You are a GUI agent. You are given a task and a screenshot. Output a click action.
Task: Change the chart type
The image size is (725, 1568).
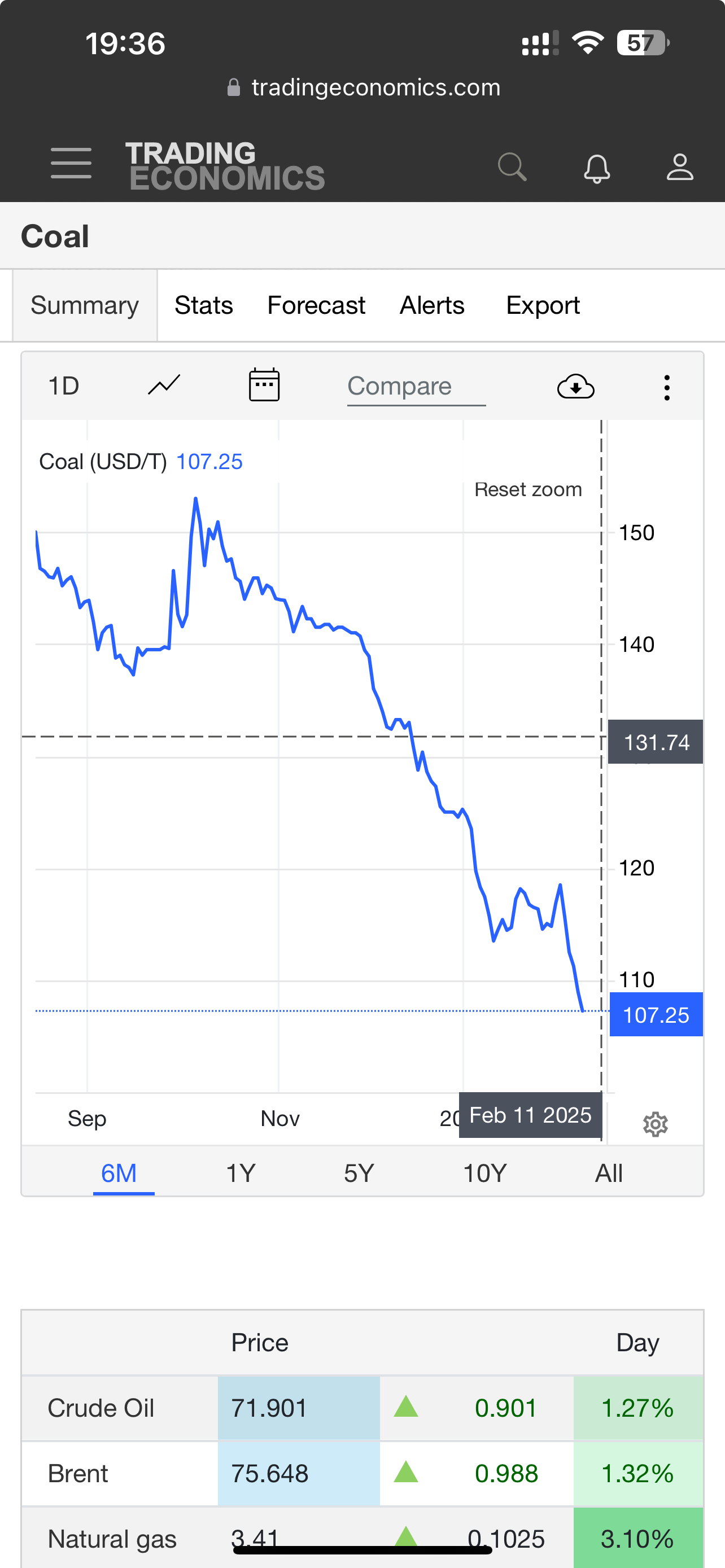[164, 386]
